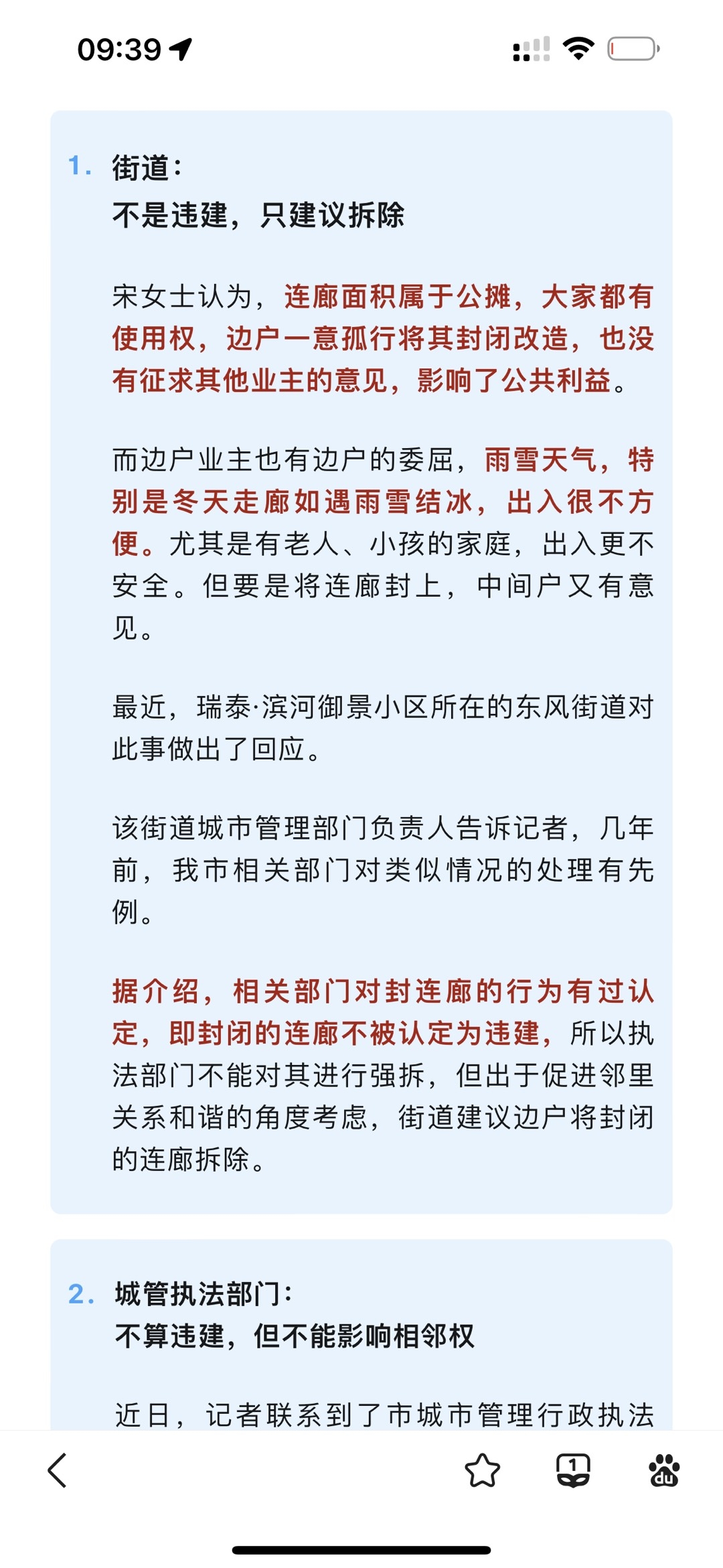Go back to the previous page

[x=58, y=1470]
